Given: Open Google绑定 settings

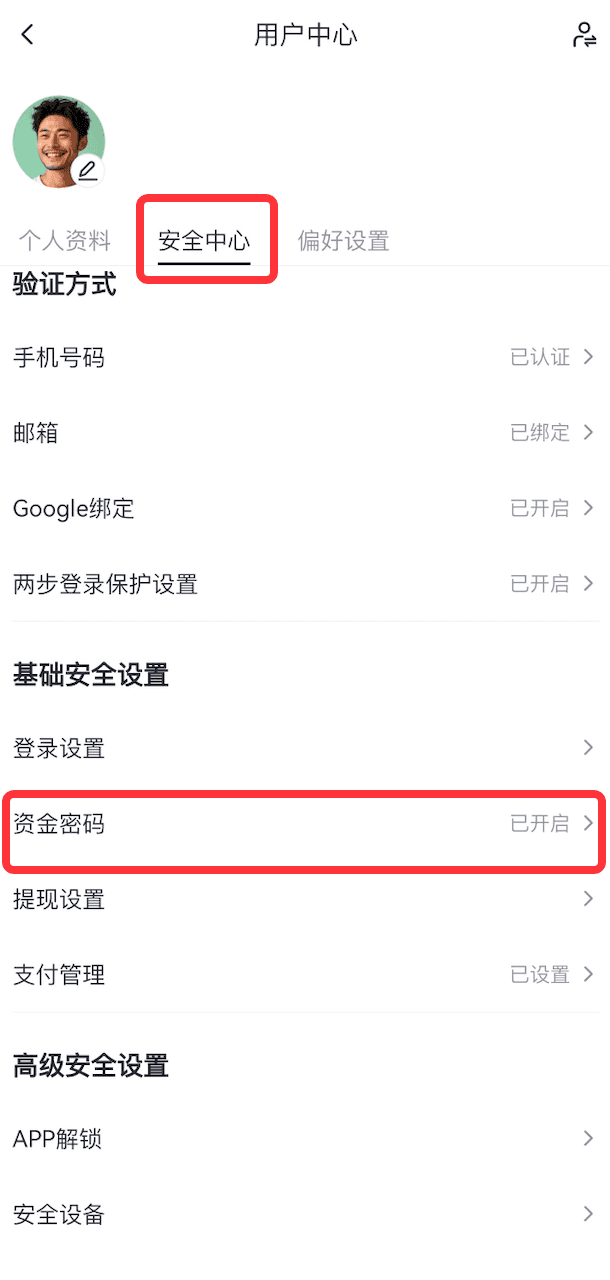Looking at the screenshot, I should click(305, 508).
